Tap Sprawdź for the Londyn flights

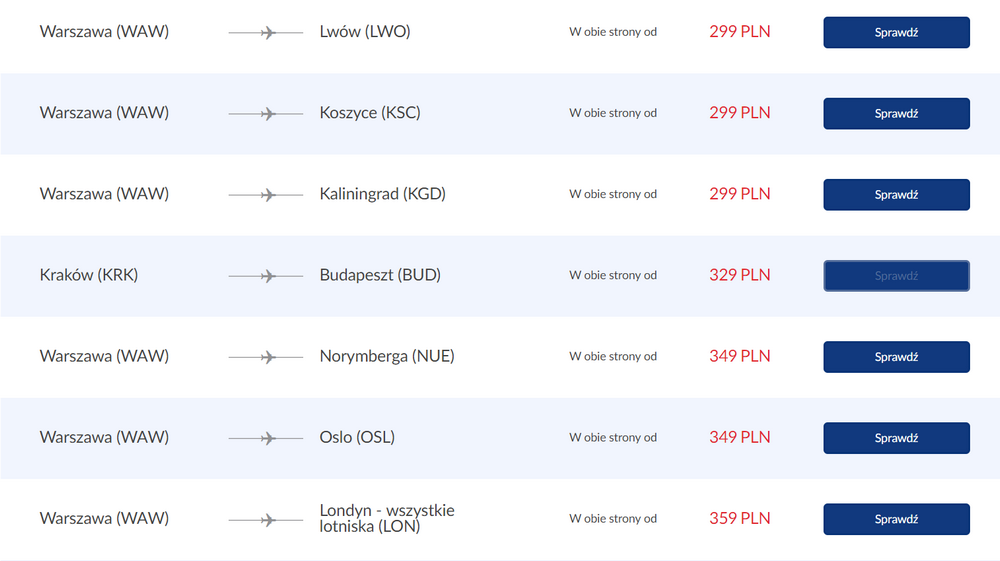(x=896, y=519)
